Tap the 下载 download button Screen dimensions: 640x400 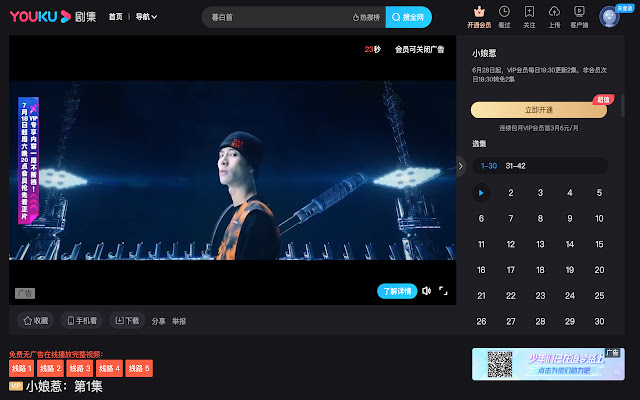tap(127, 321)
